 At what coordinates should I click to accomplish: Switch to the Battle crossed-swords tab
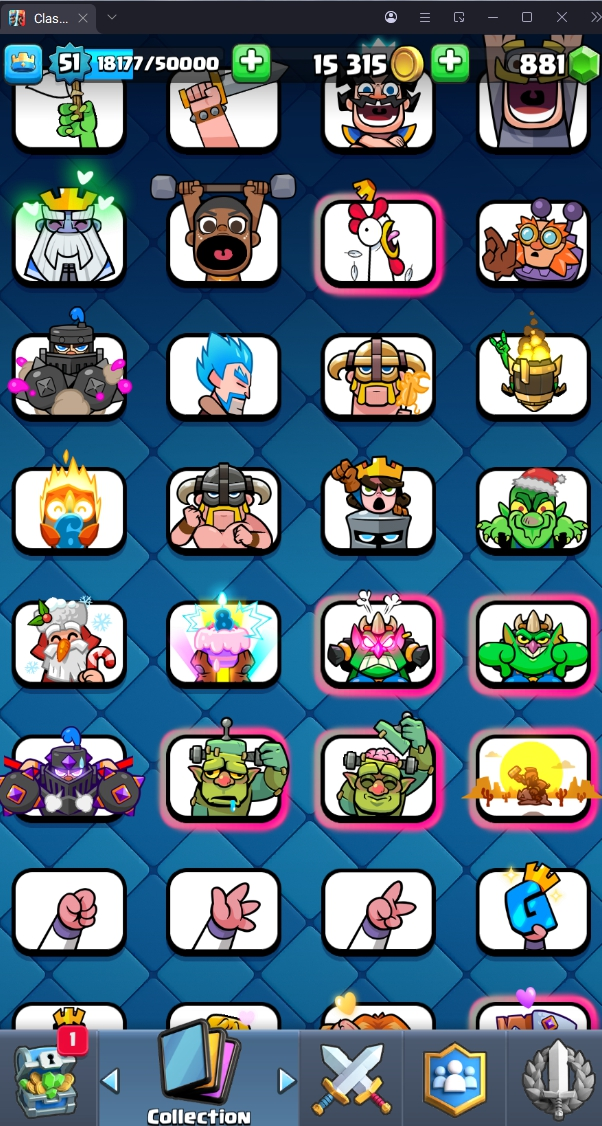[351, 1076]
